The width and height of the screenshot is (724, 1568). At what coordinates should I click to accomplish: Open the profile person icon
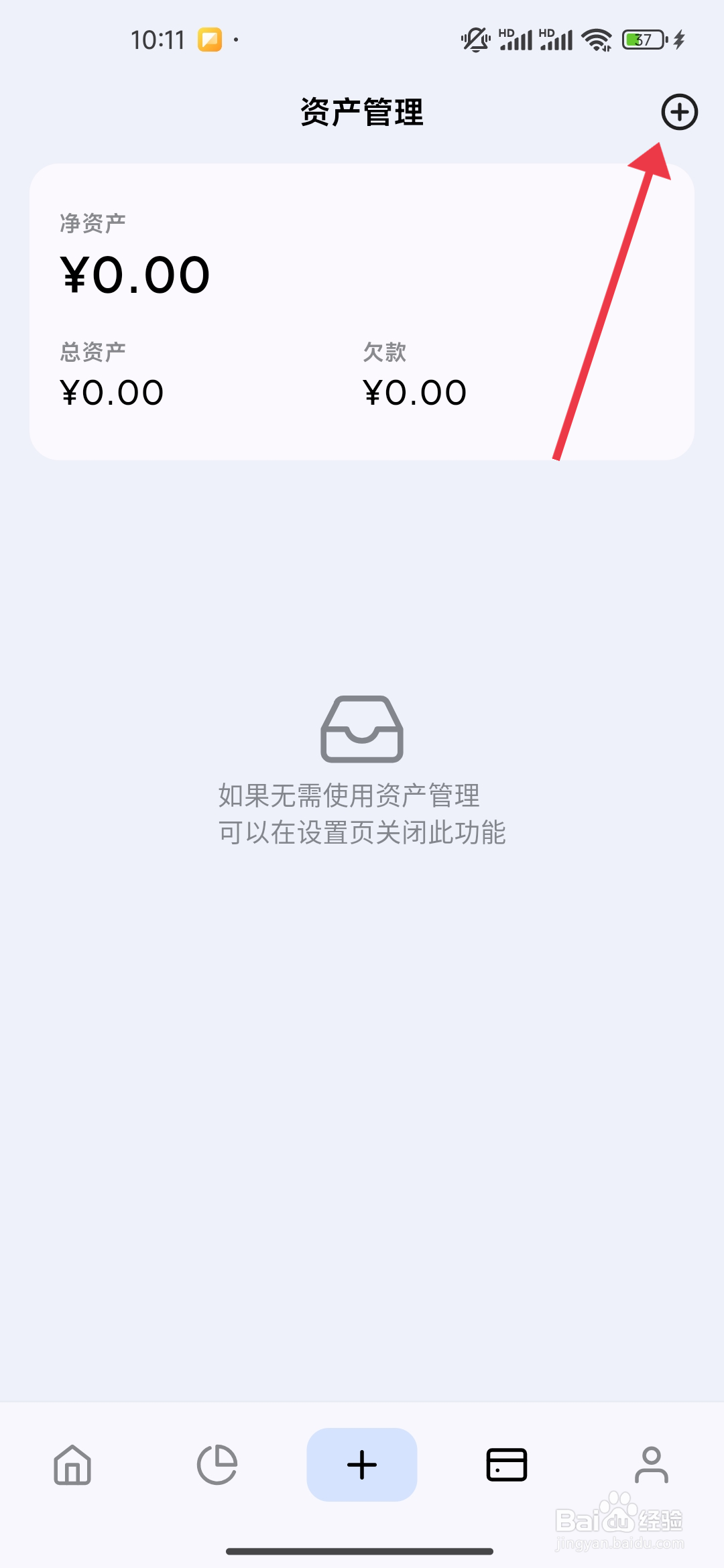point(651,1465)
